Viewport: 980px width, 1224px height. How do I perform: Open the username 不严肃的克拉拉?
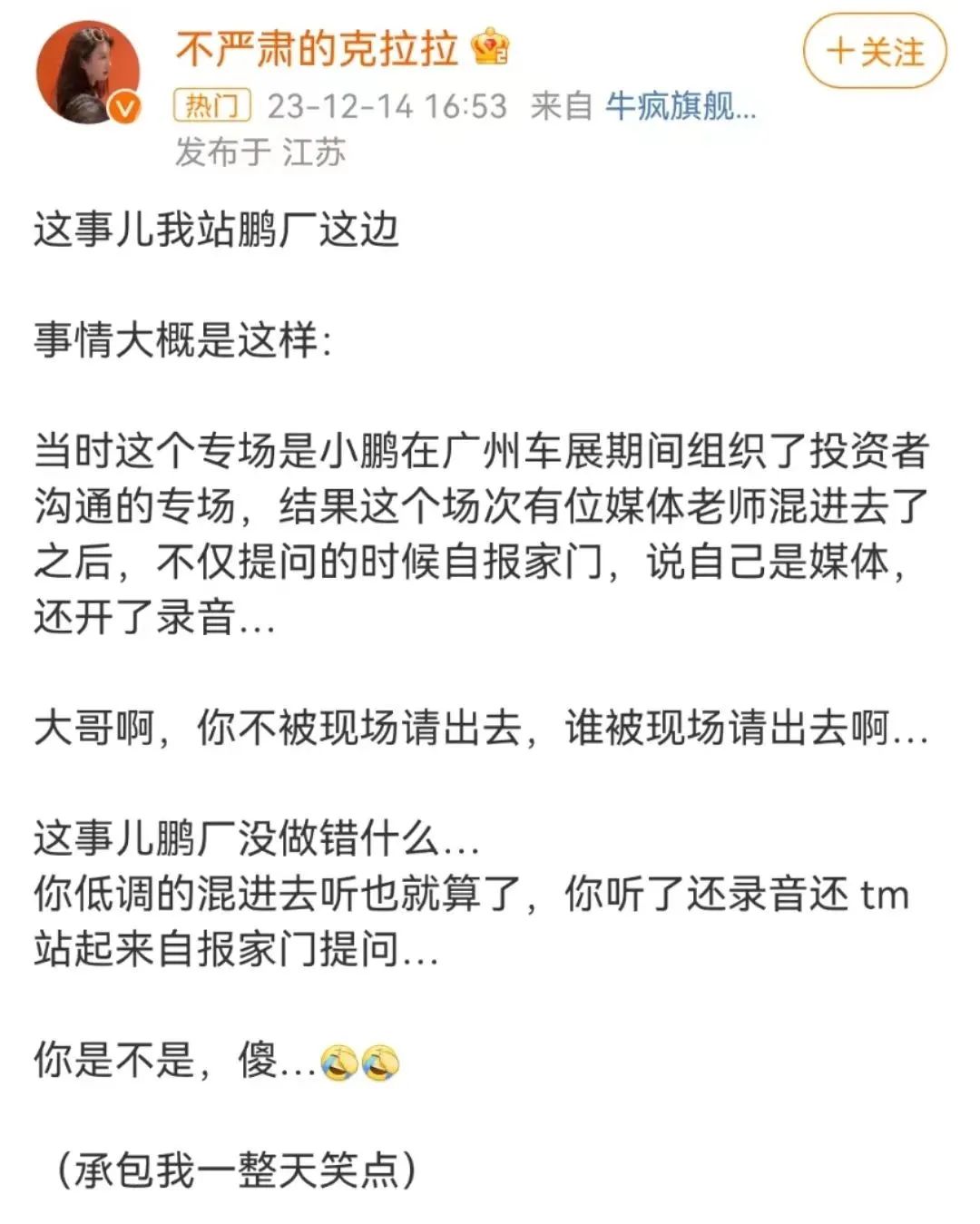pos(317,48)
